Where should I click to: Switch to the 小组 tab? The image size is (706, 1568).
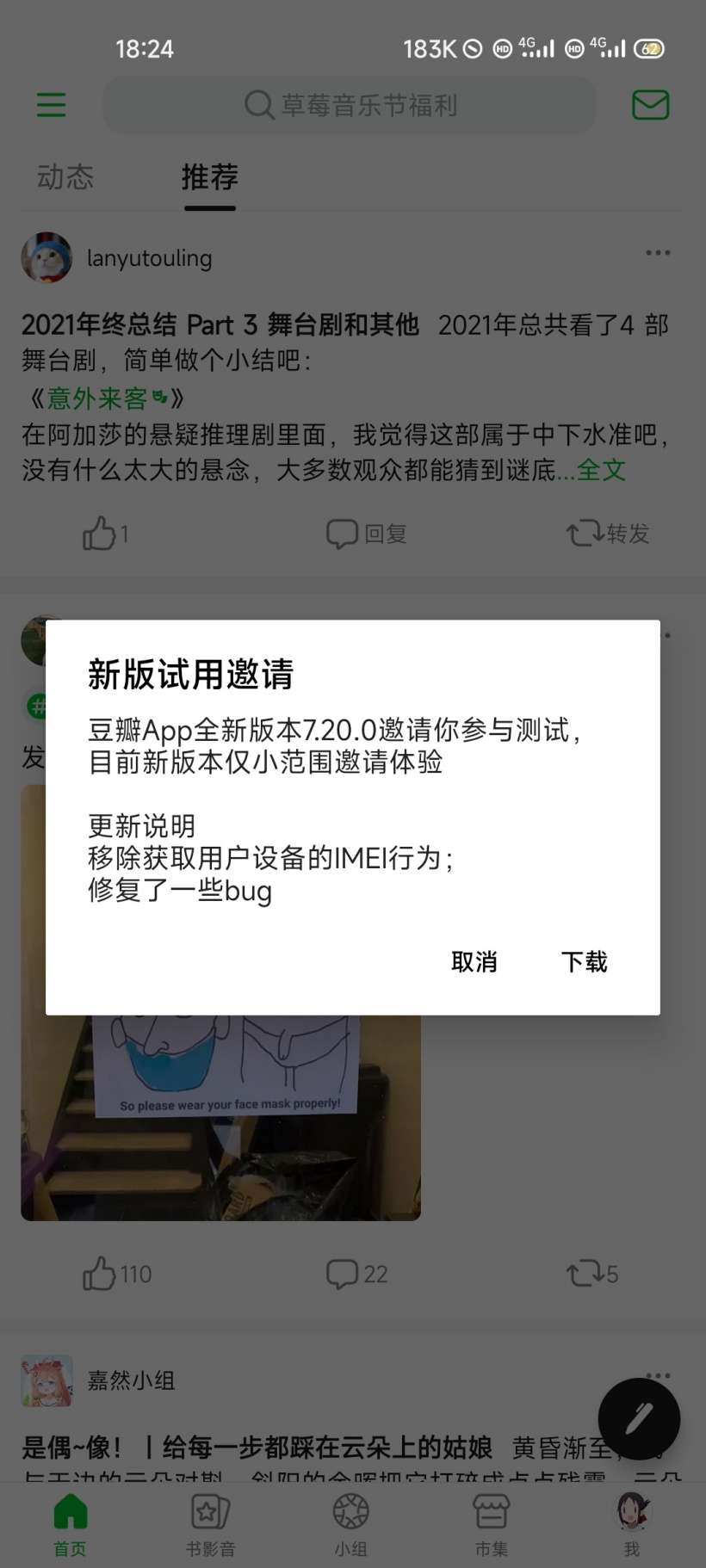[x=350, y=1523]
